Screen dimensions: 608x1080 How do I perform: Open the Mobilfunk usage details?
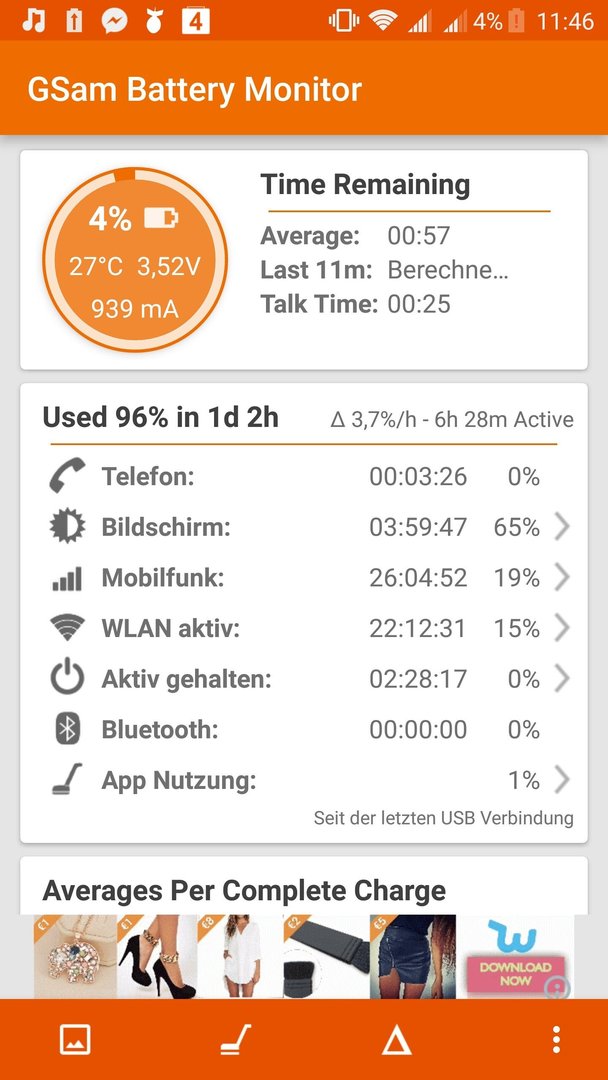point(304,578)
